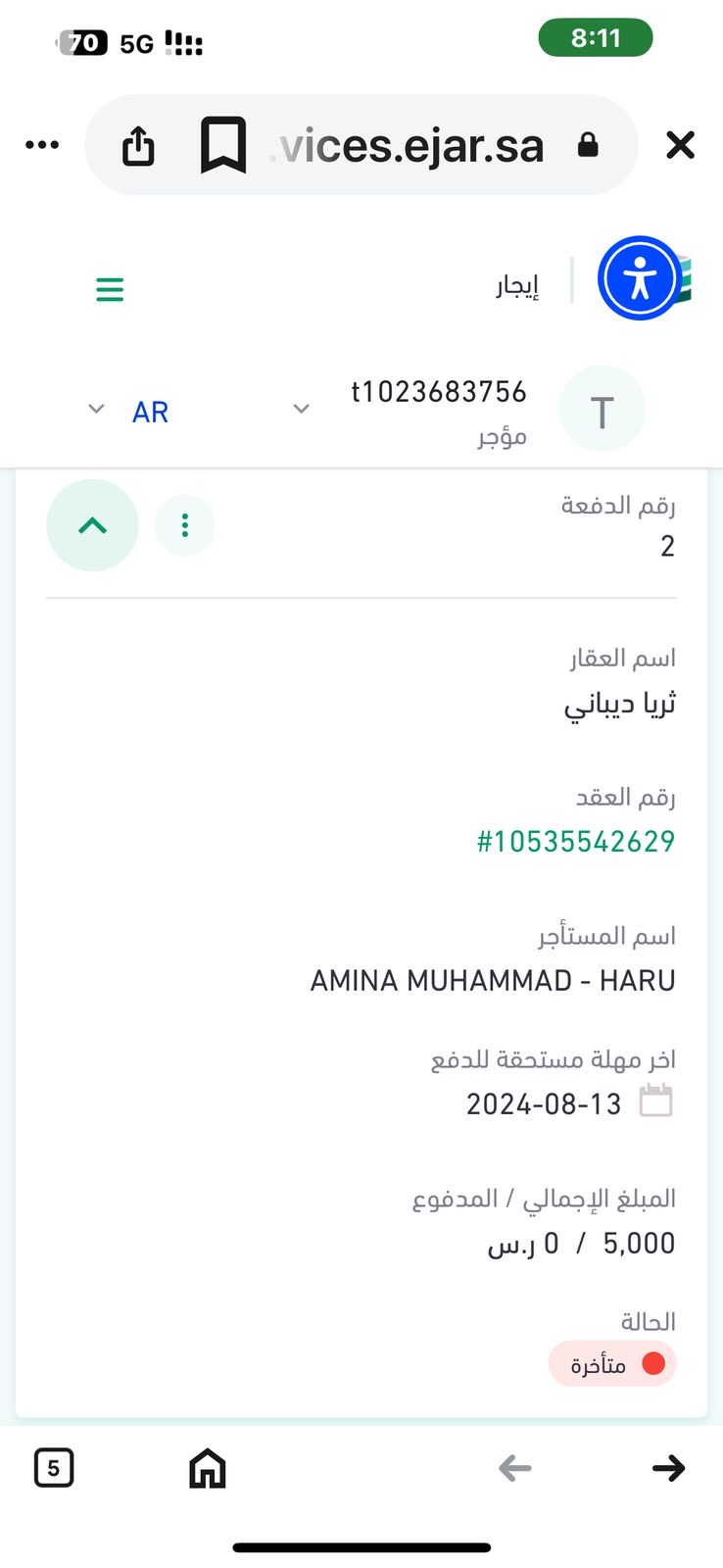Expand the account dropdown for t1023683756

click(302, 409)
